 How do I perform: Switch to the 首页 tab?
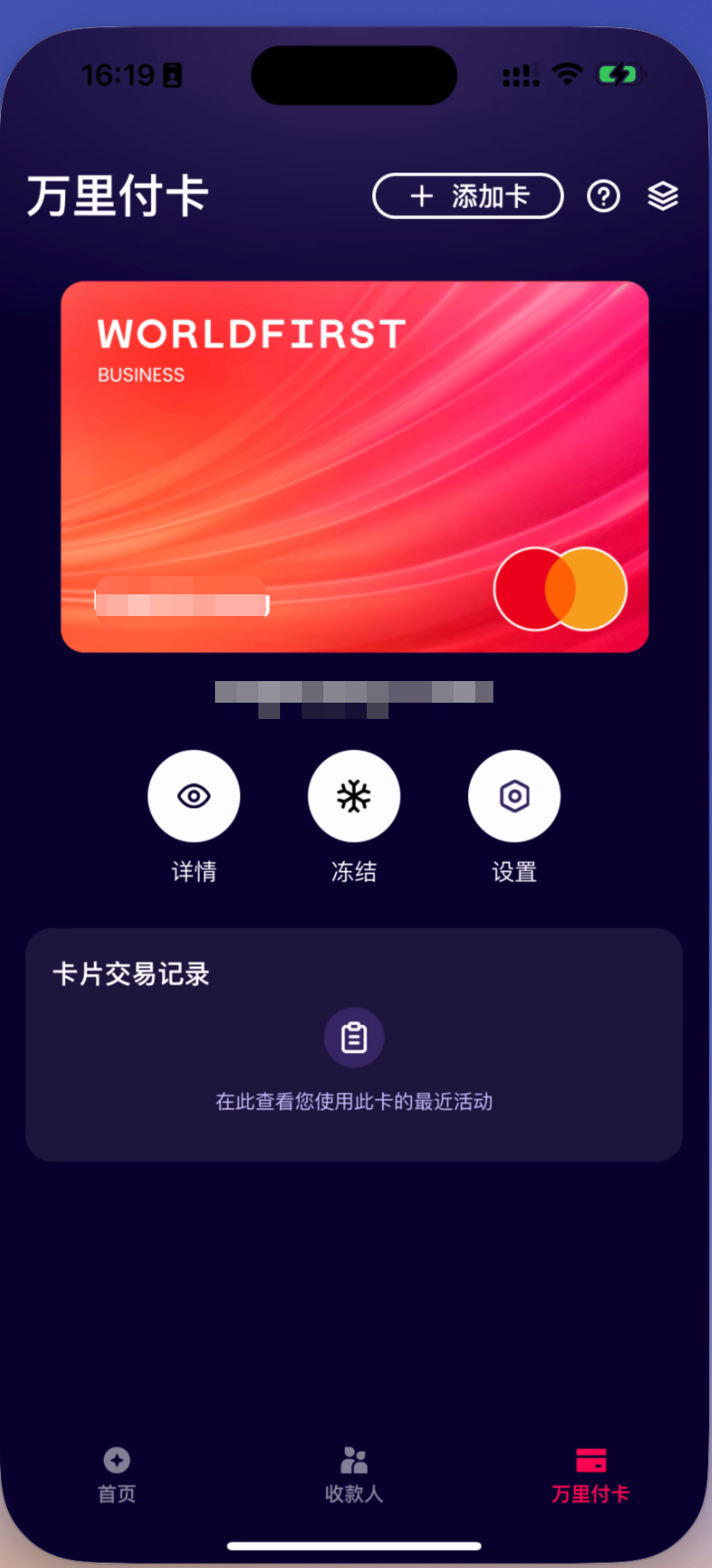point(117,1476)
